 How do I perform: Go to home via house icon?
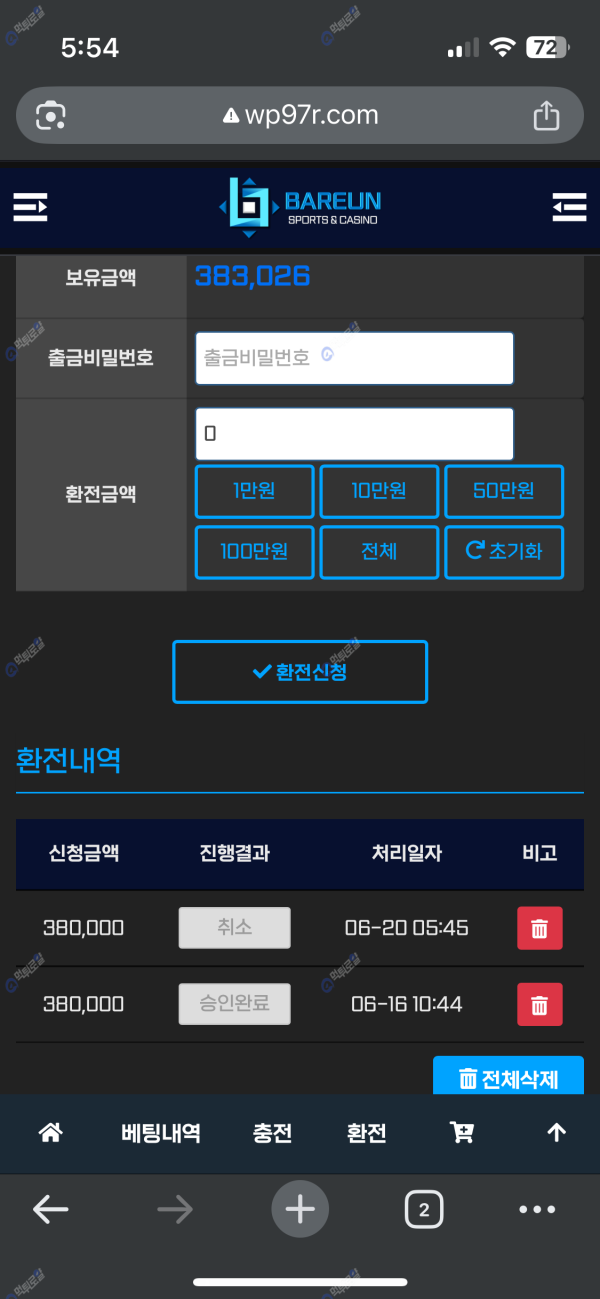50,1133
